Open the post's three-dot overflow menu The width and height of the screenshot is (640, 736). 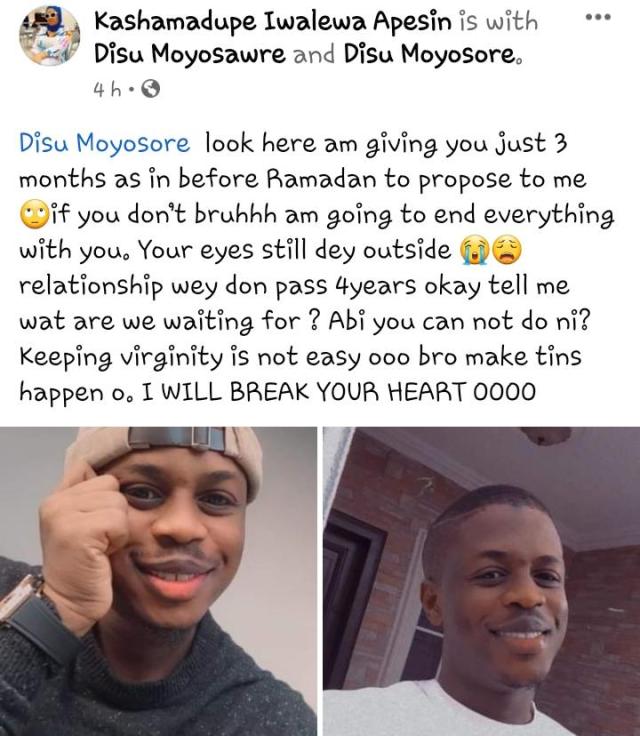click(598, 19)
